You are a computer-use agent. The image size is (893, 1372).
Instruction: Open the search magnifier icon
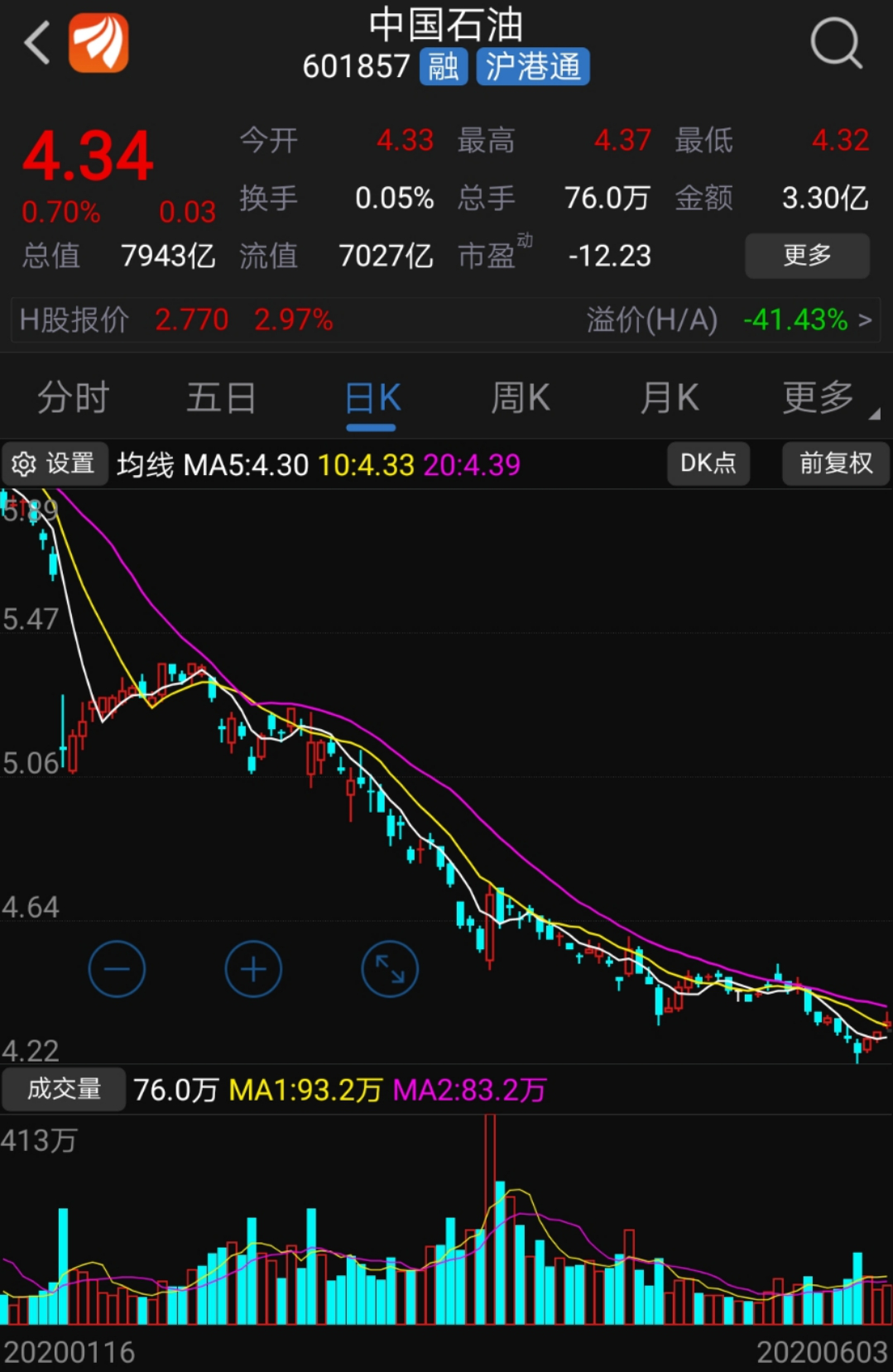836,43
